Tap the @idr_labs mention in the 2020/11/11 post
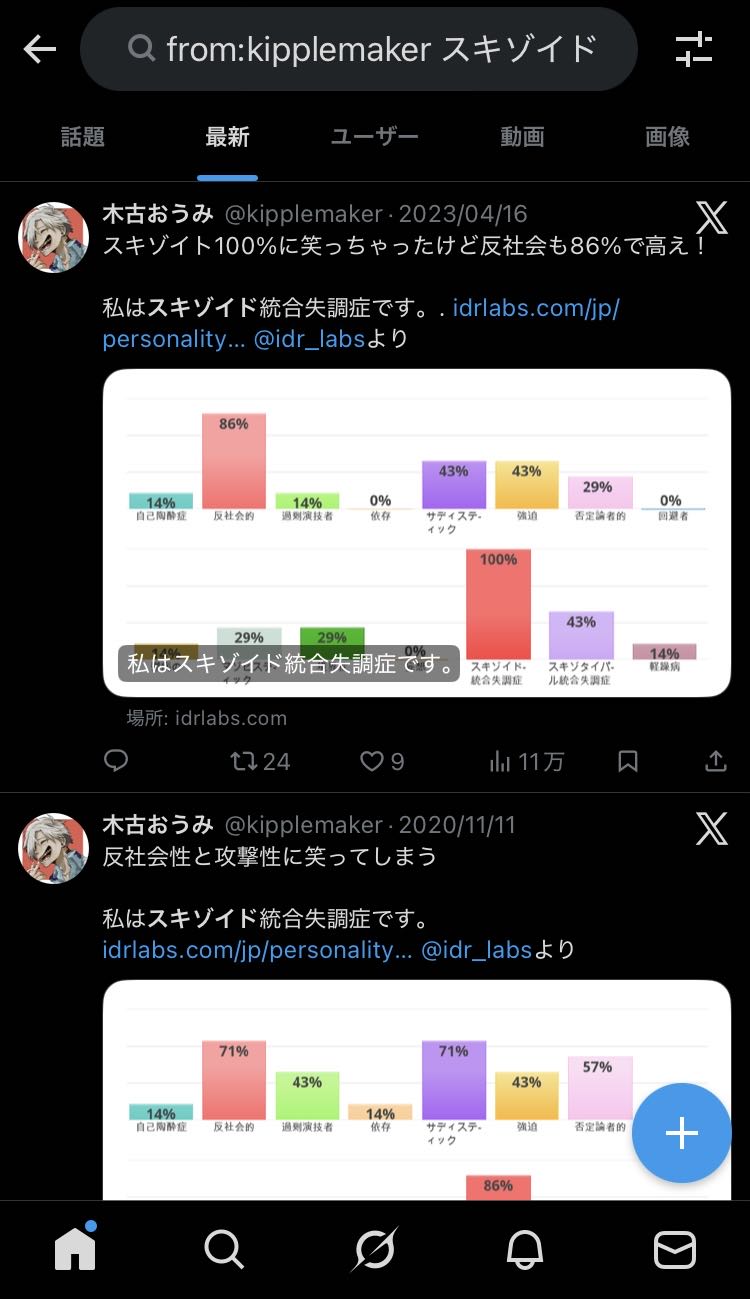This screenshot has width=750, height=1299. tap(476, 949)
